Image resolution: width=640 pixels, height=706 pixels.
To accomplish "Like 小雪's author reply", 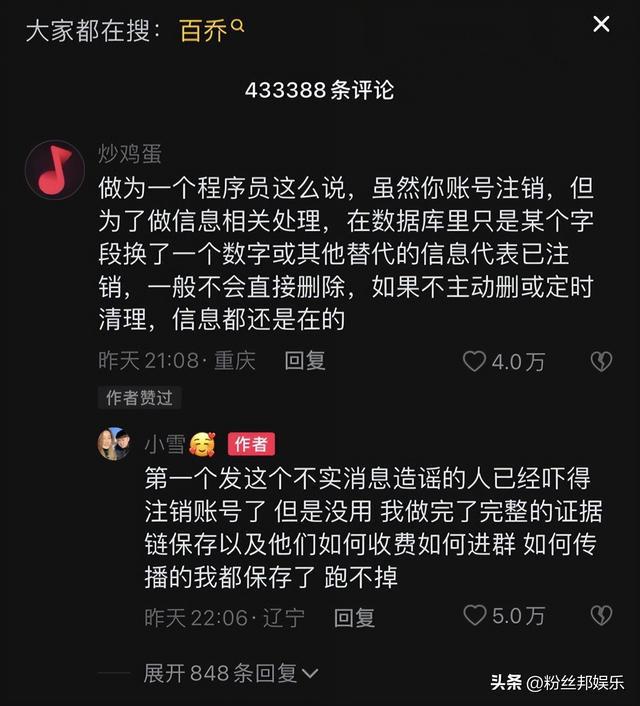I will (x=475, y=615).
